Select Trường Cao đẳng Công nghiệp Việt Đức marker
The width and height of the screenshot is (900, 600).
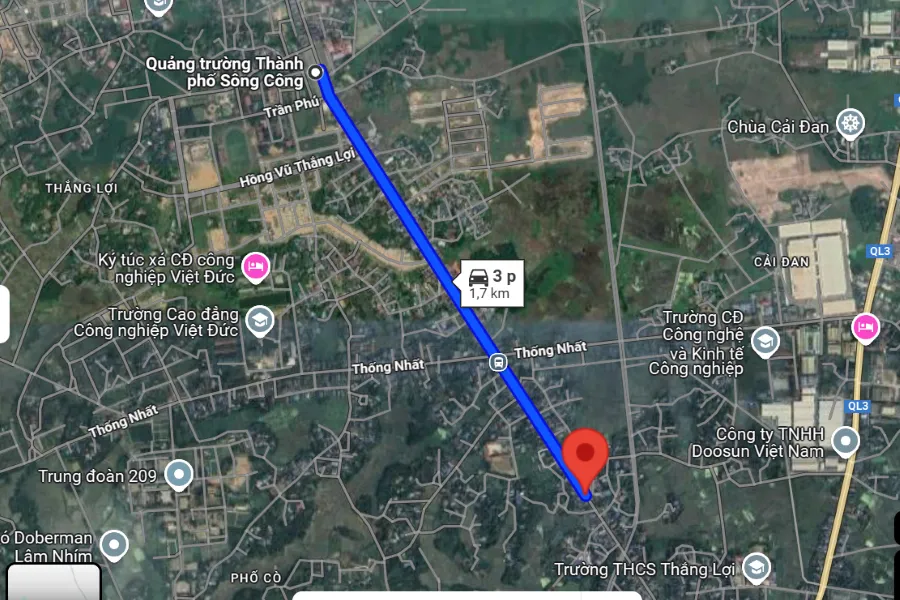(259, 320)
